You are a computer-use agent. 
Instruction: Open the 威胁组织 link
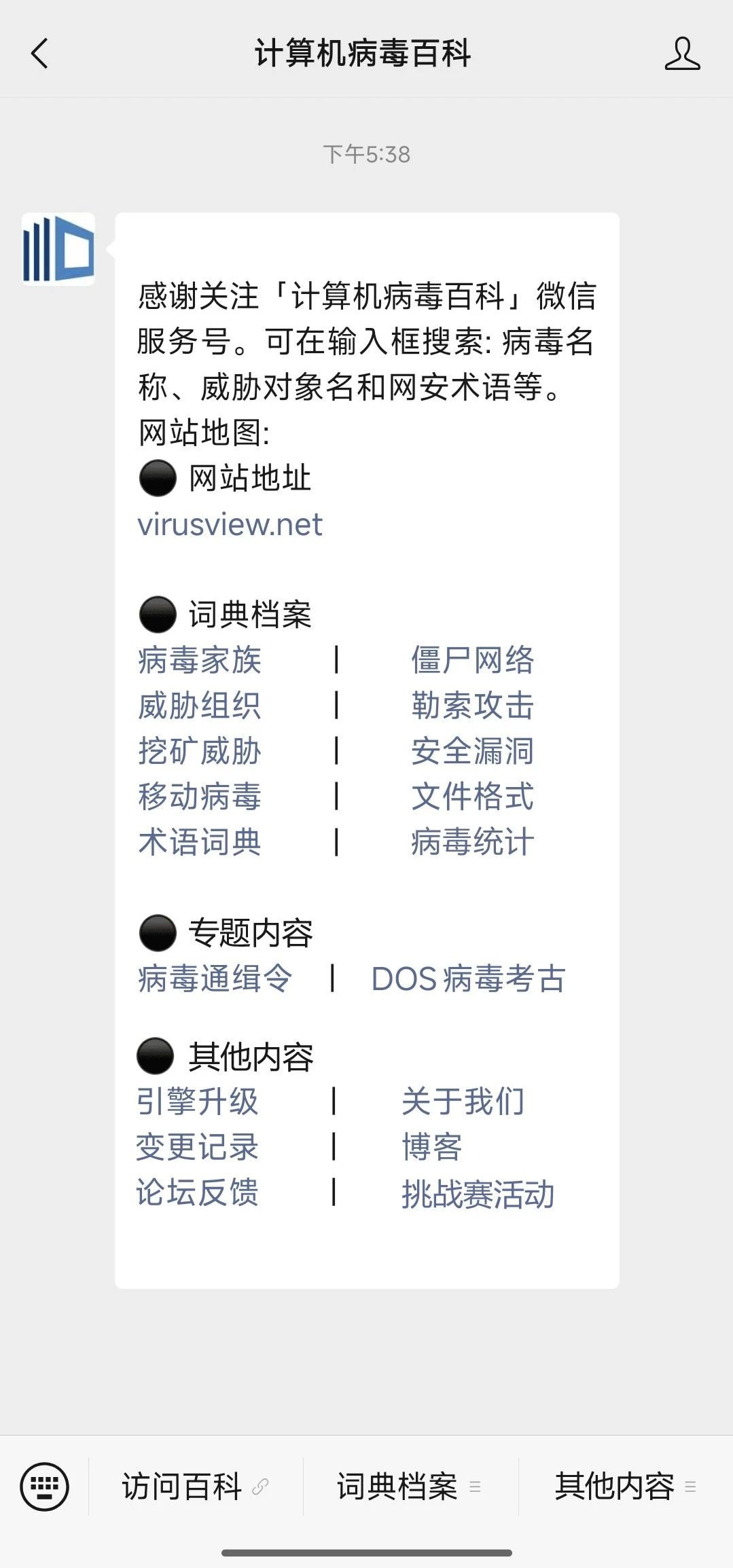pos(200,706)
